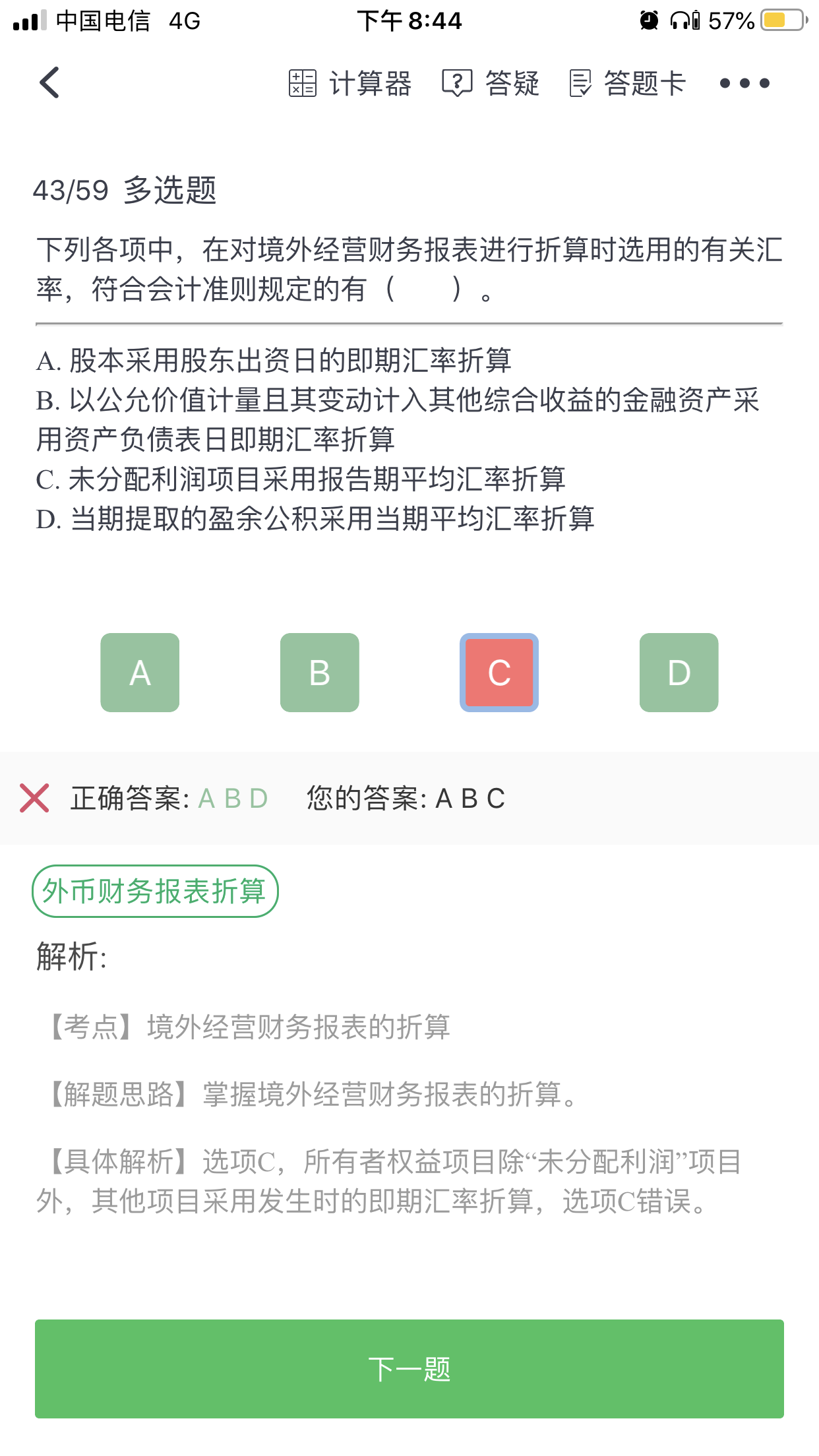The image size is (819, 1456).
Task: Select answer option A
Action: (140, 673)
